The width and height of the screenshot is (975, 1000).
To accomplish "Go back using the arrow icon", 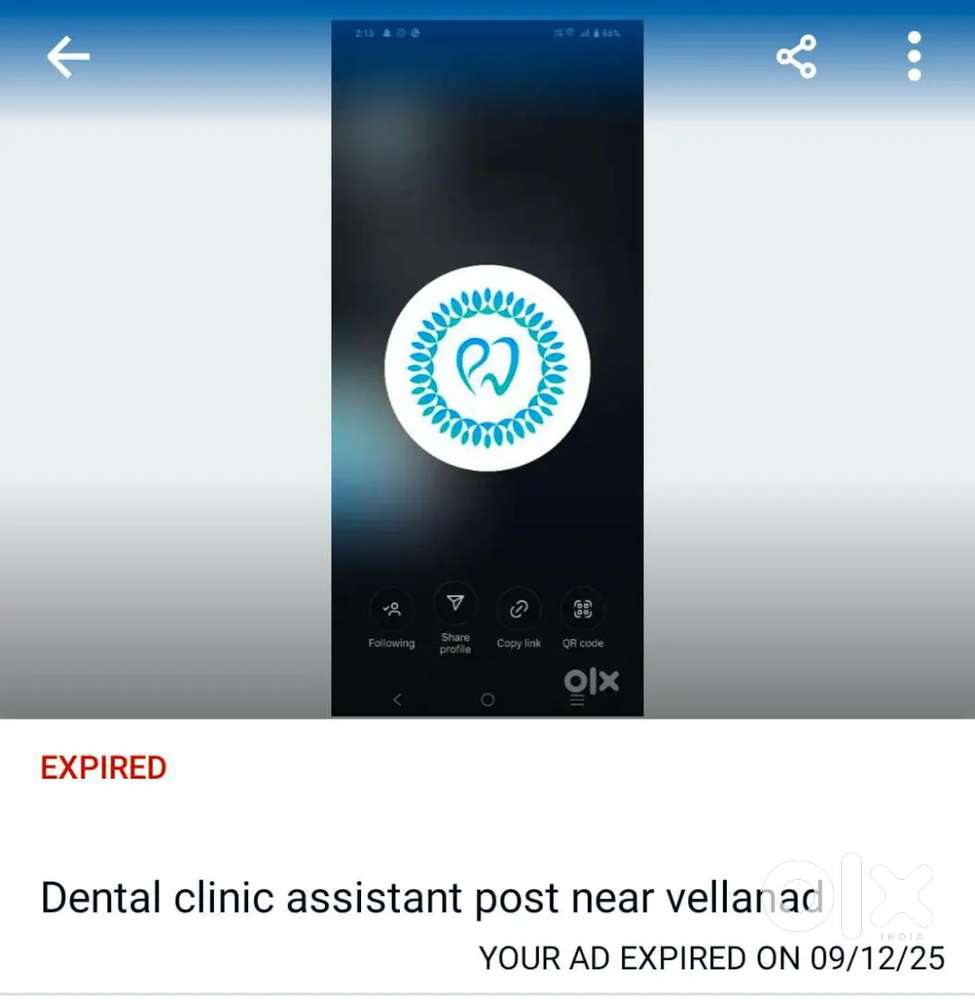I will pyautogui.click(x=68, y=57).
